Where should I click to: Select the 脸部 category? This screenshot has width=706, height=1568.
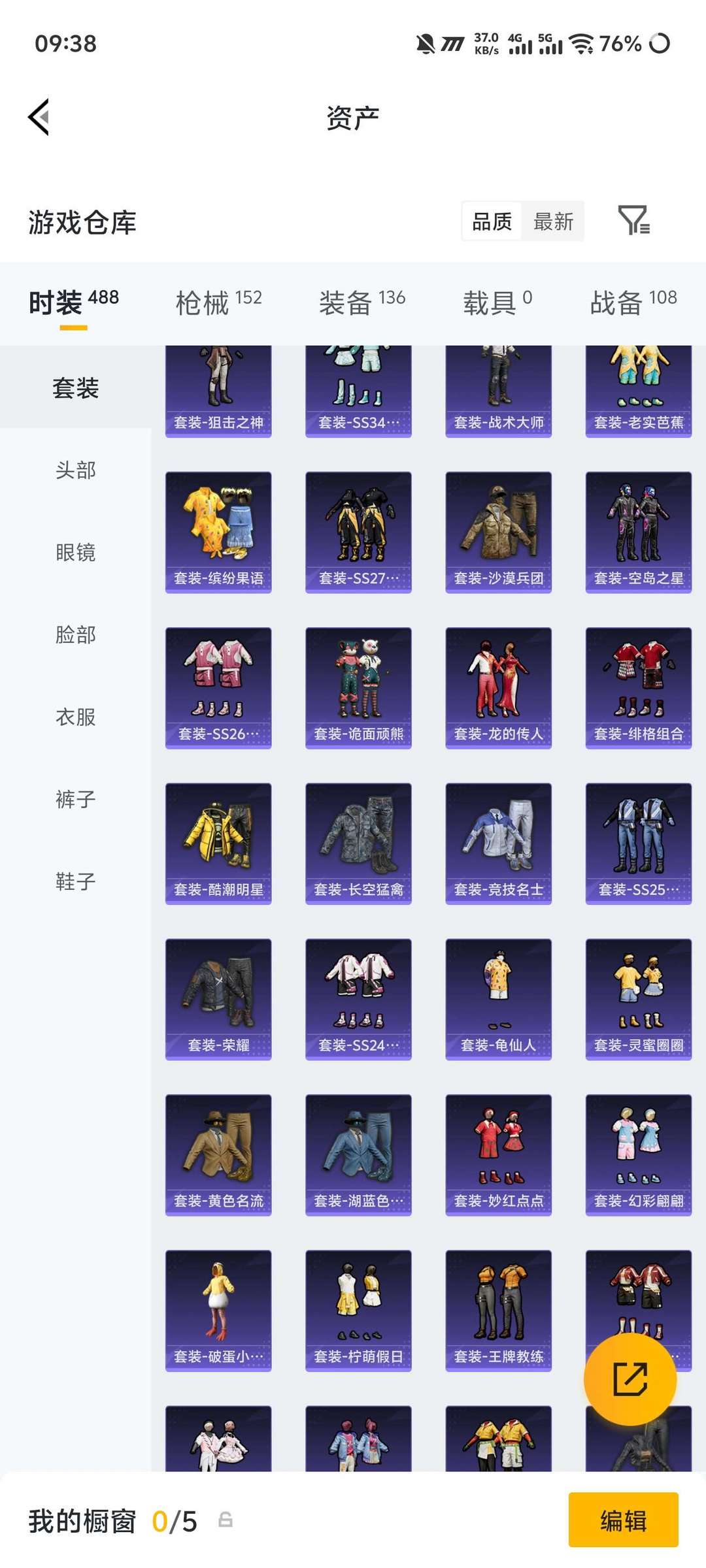pyautogui.click(x=76, y=634)
